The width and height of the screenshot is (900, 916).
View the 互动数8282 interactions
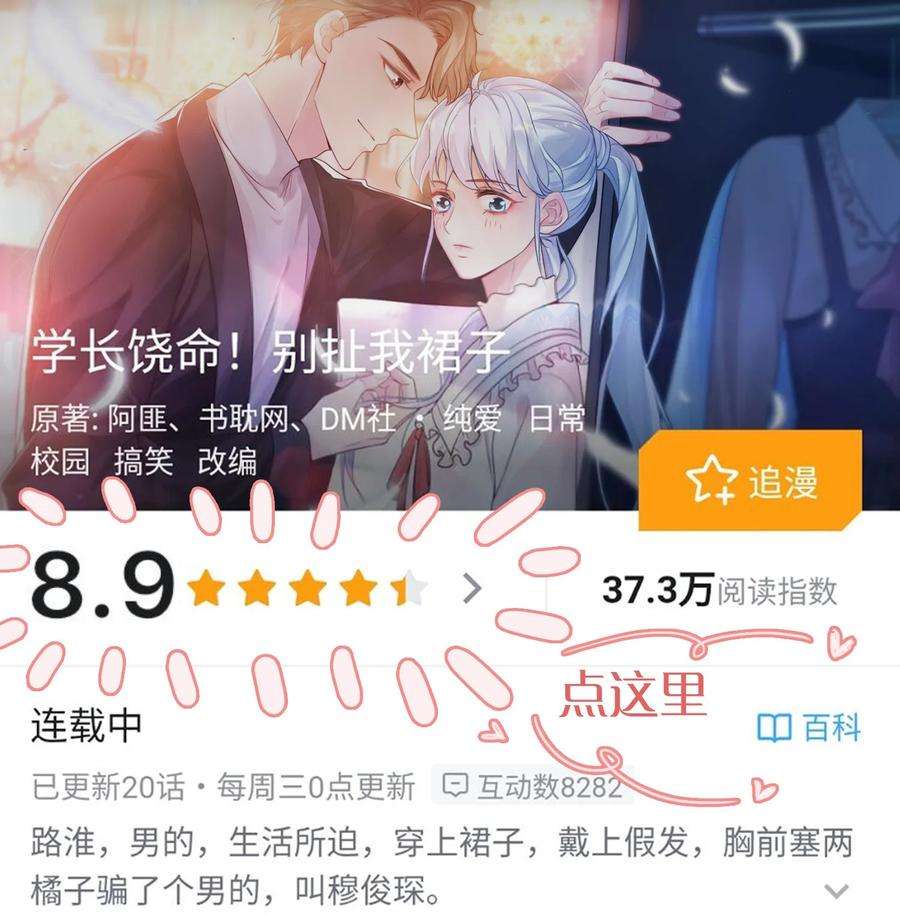pos(532,787)
